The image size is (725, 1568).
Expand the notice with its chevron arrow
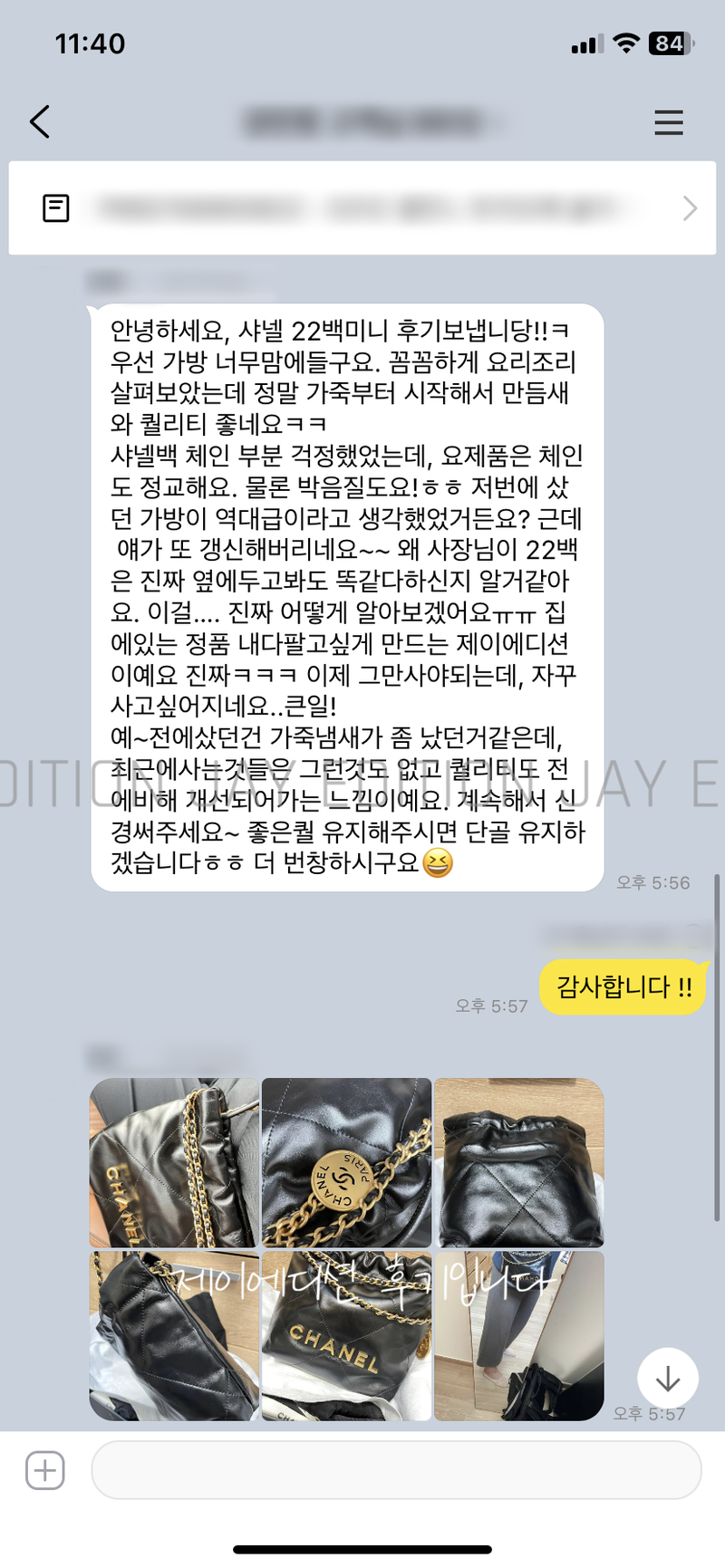[x=690, y=208]
